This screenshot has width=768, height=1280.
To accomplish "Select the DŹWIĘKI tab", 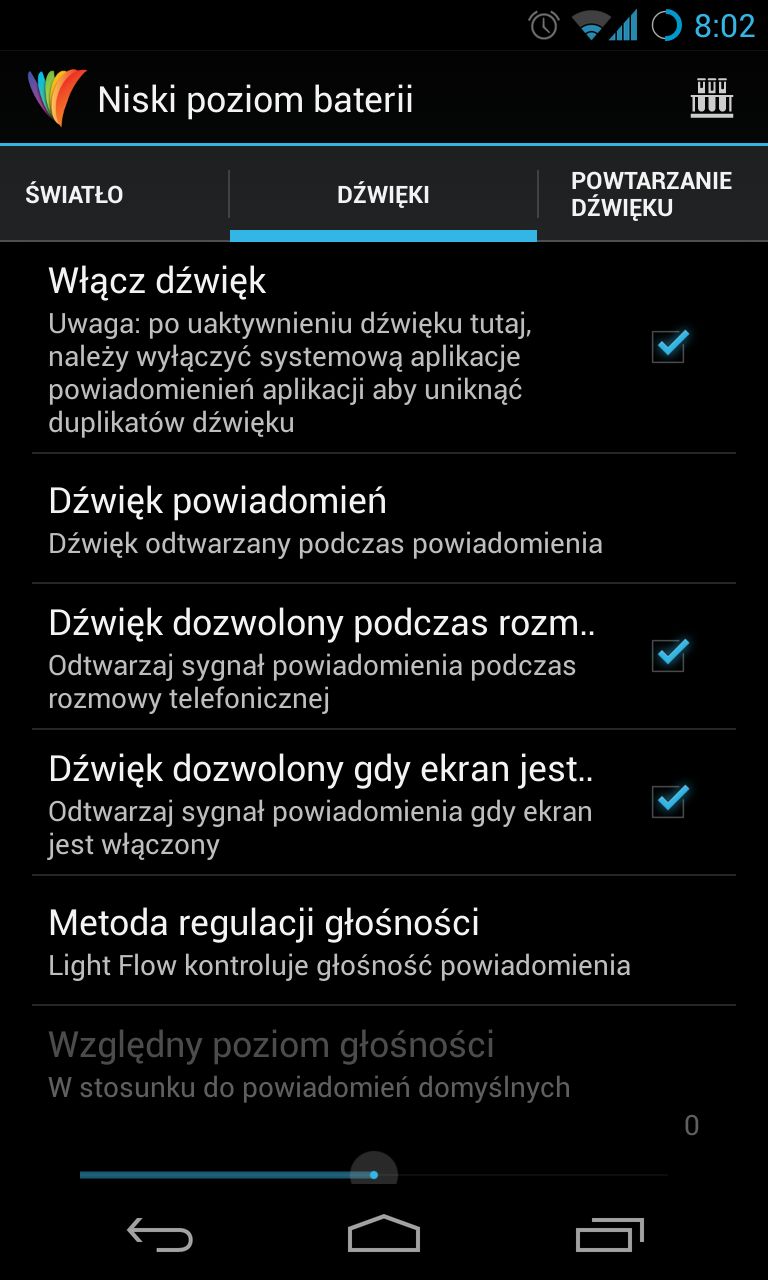I will click(383, 194).
